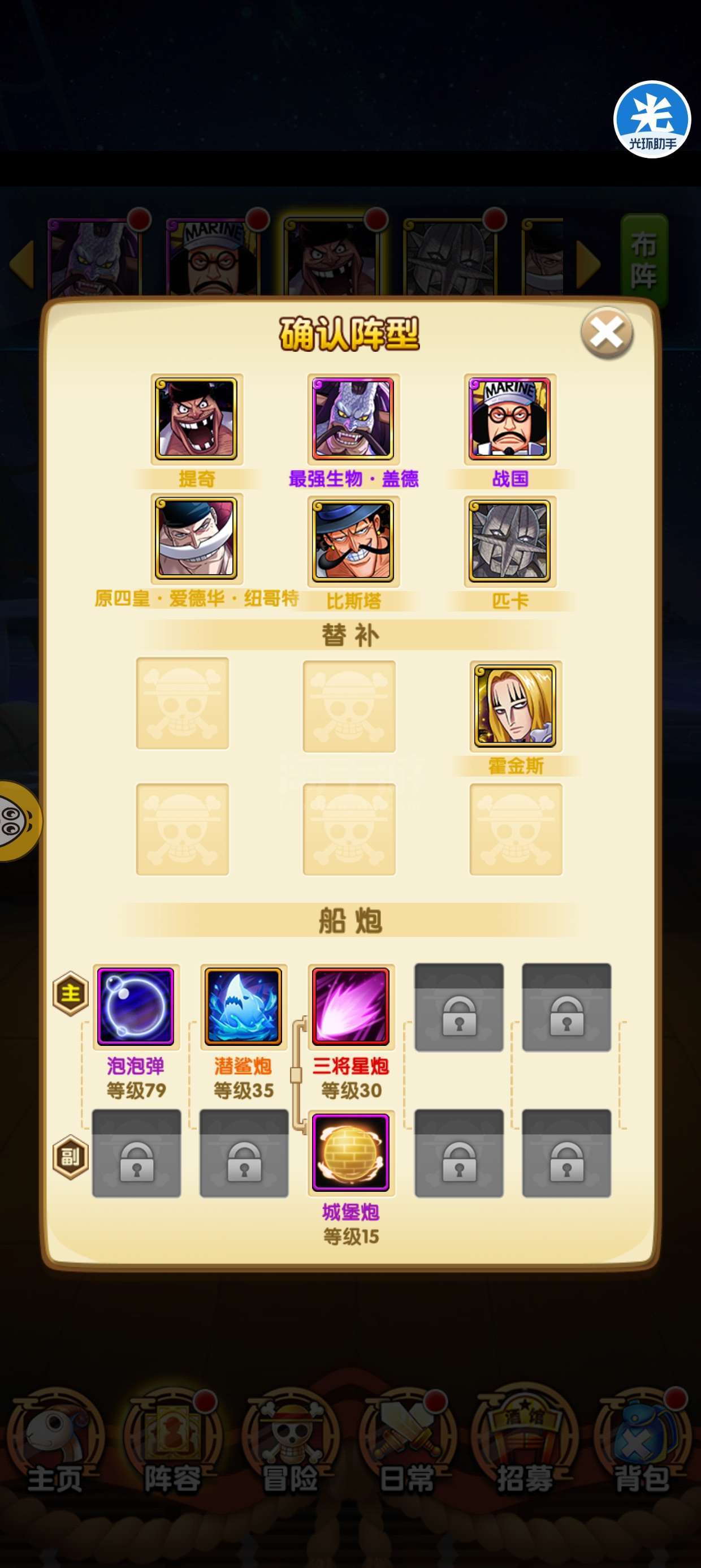701x1568 pixels.
Task: Open the 霍金斯 substitute slot
Action: point(516,706)
